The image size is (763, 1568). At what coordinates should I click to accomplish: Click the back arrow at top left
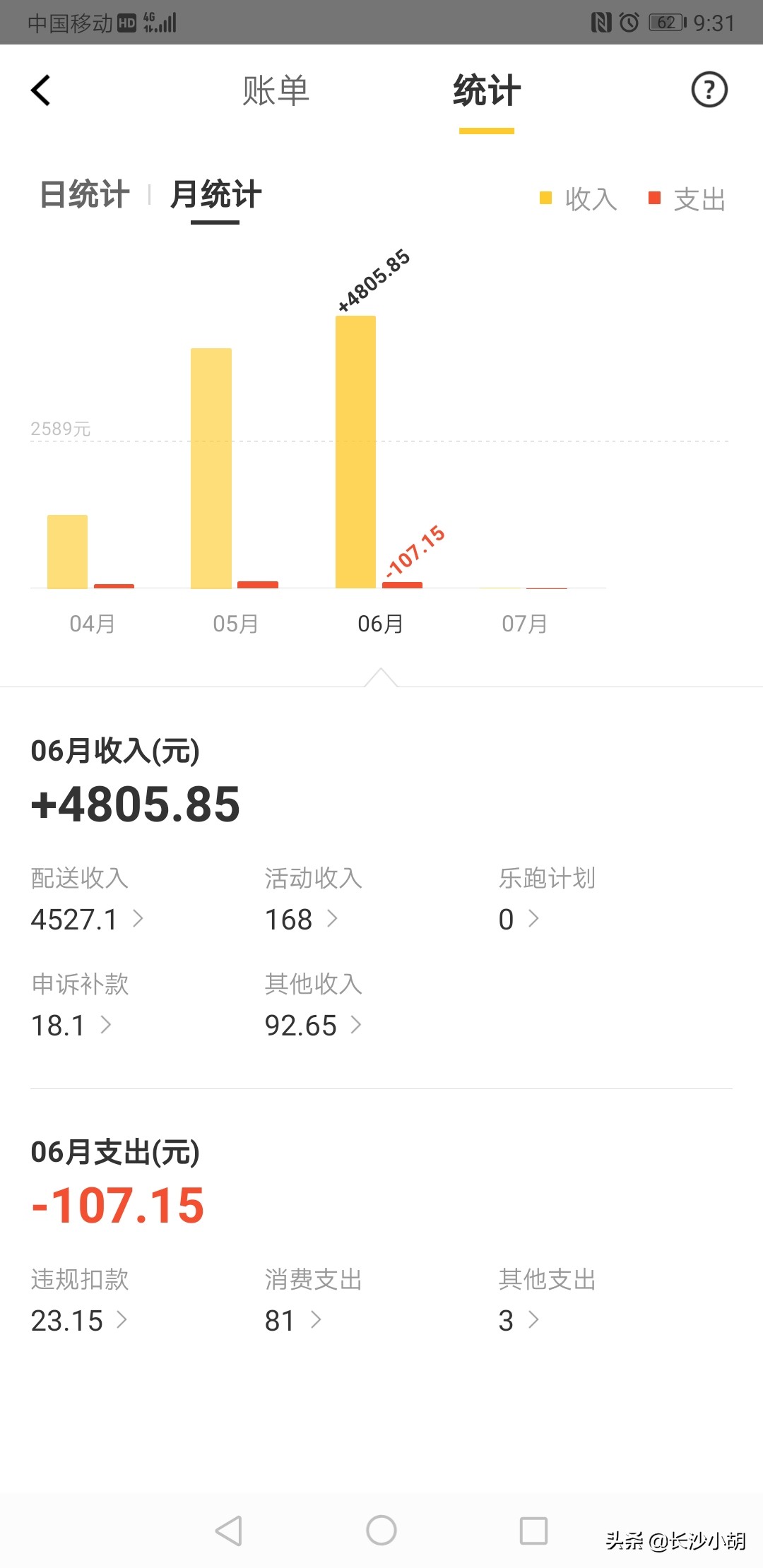click(x=40, y=90)
